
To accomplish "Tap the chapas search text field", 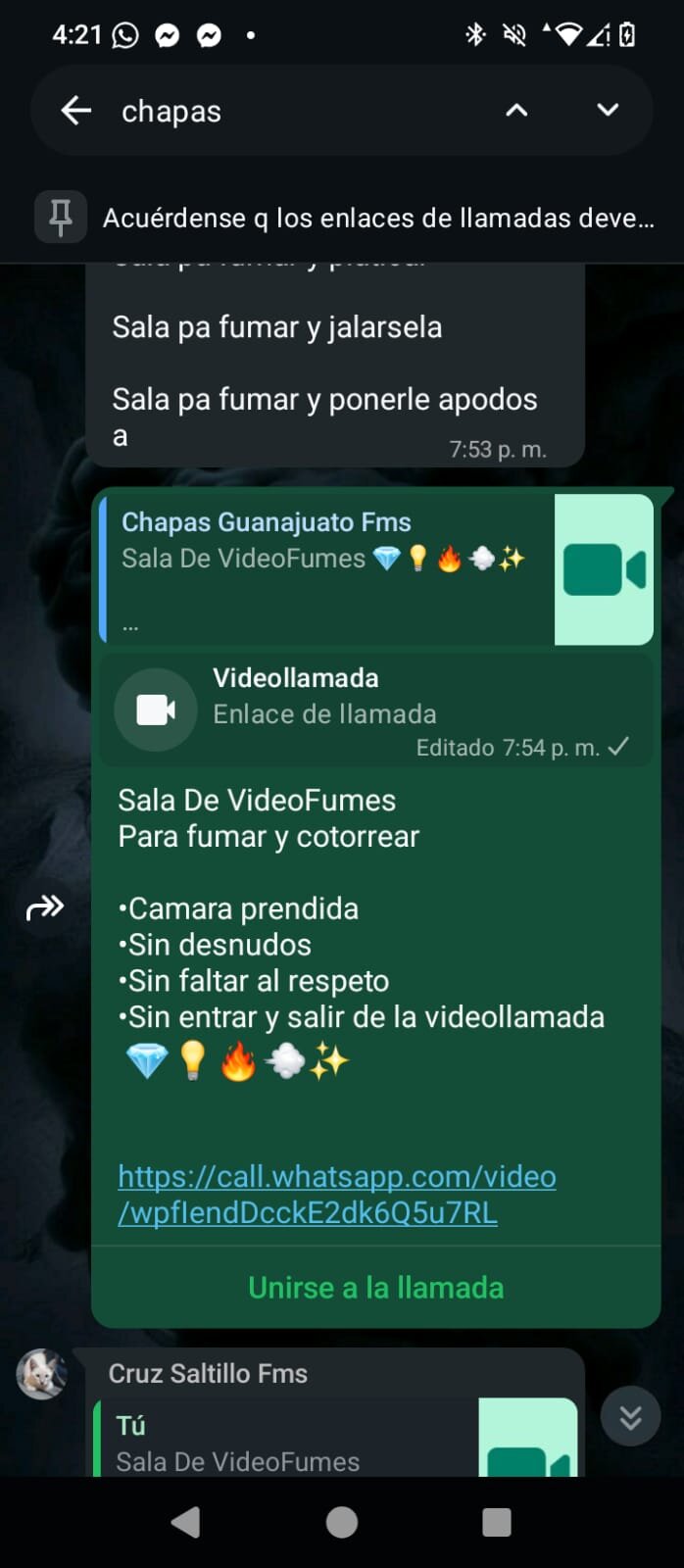I will pos(294,111).
